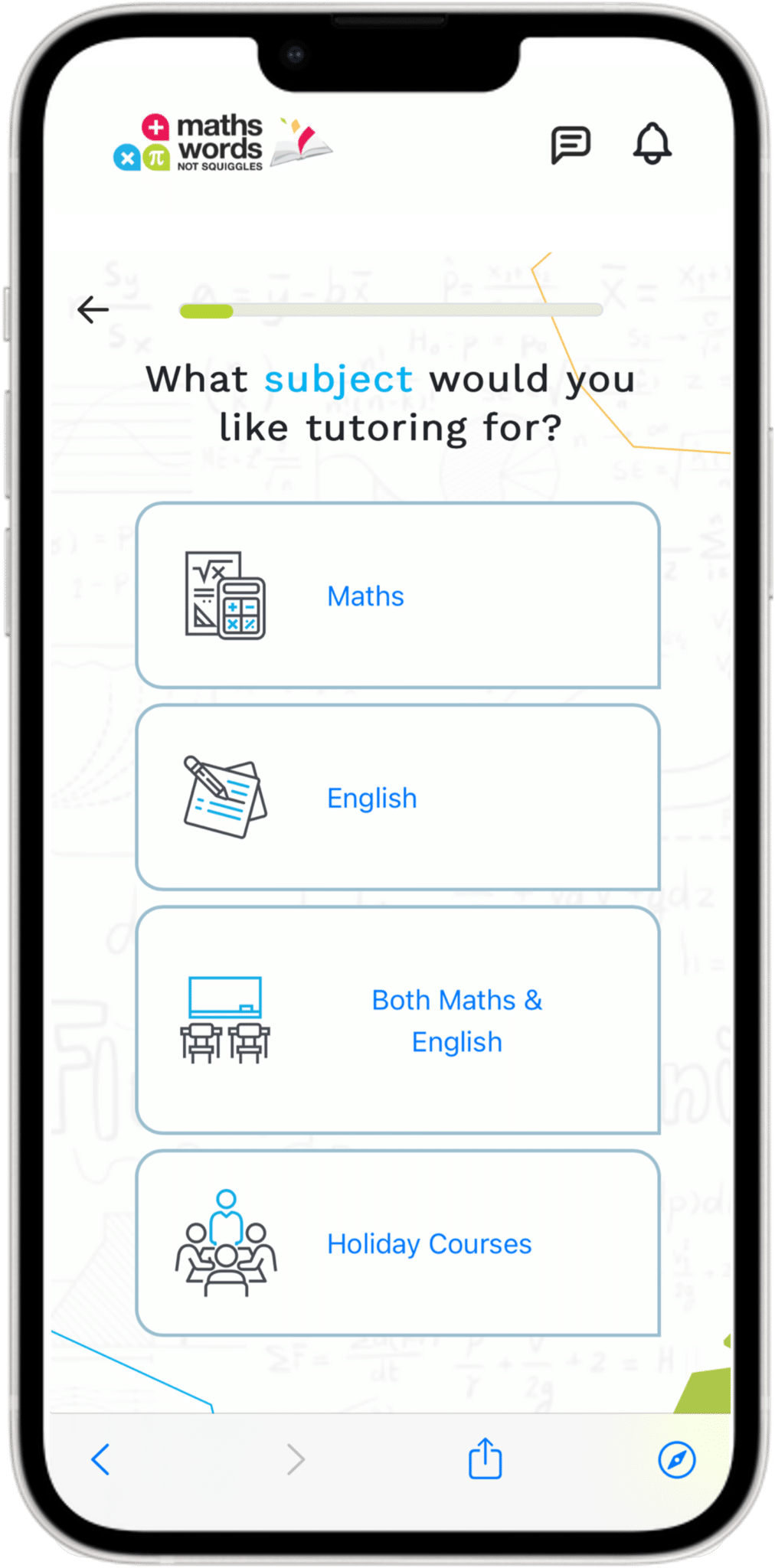Choose English tutoring option
This screenshot has width=775, height=1568.
coord(397,798)
